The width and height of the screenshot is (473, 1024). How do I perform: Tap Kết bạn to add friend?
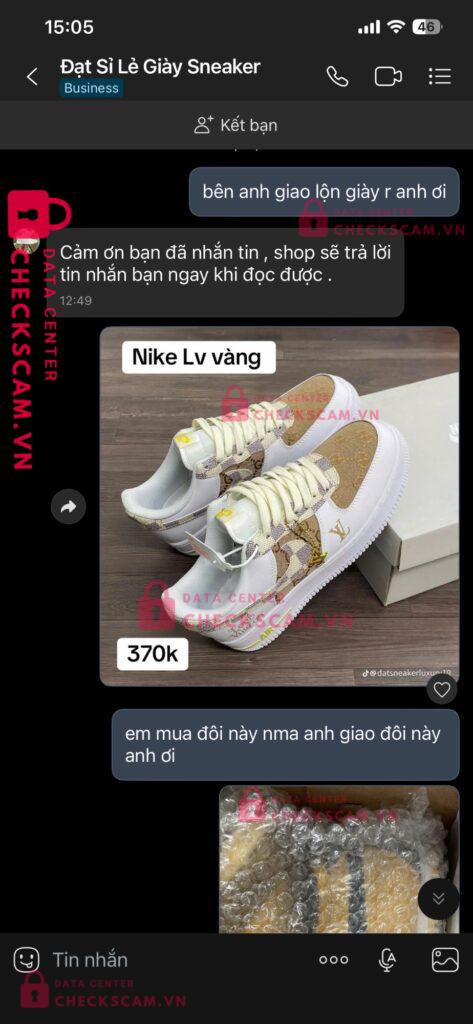236,125
